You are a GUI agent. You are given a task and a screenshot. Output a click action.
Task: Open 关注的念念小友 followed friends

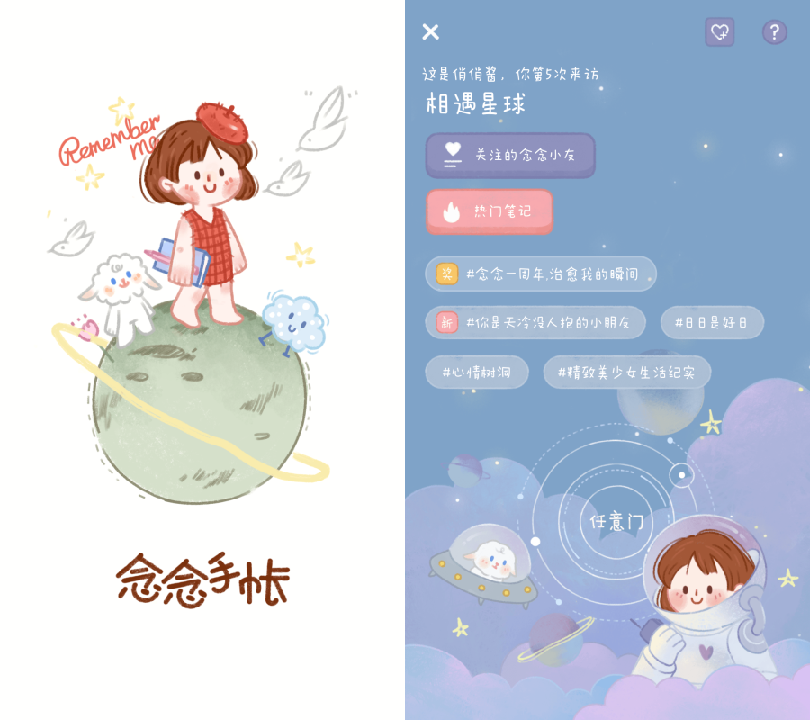click(510, 155)
